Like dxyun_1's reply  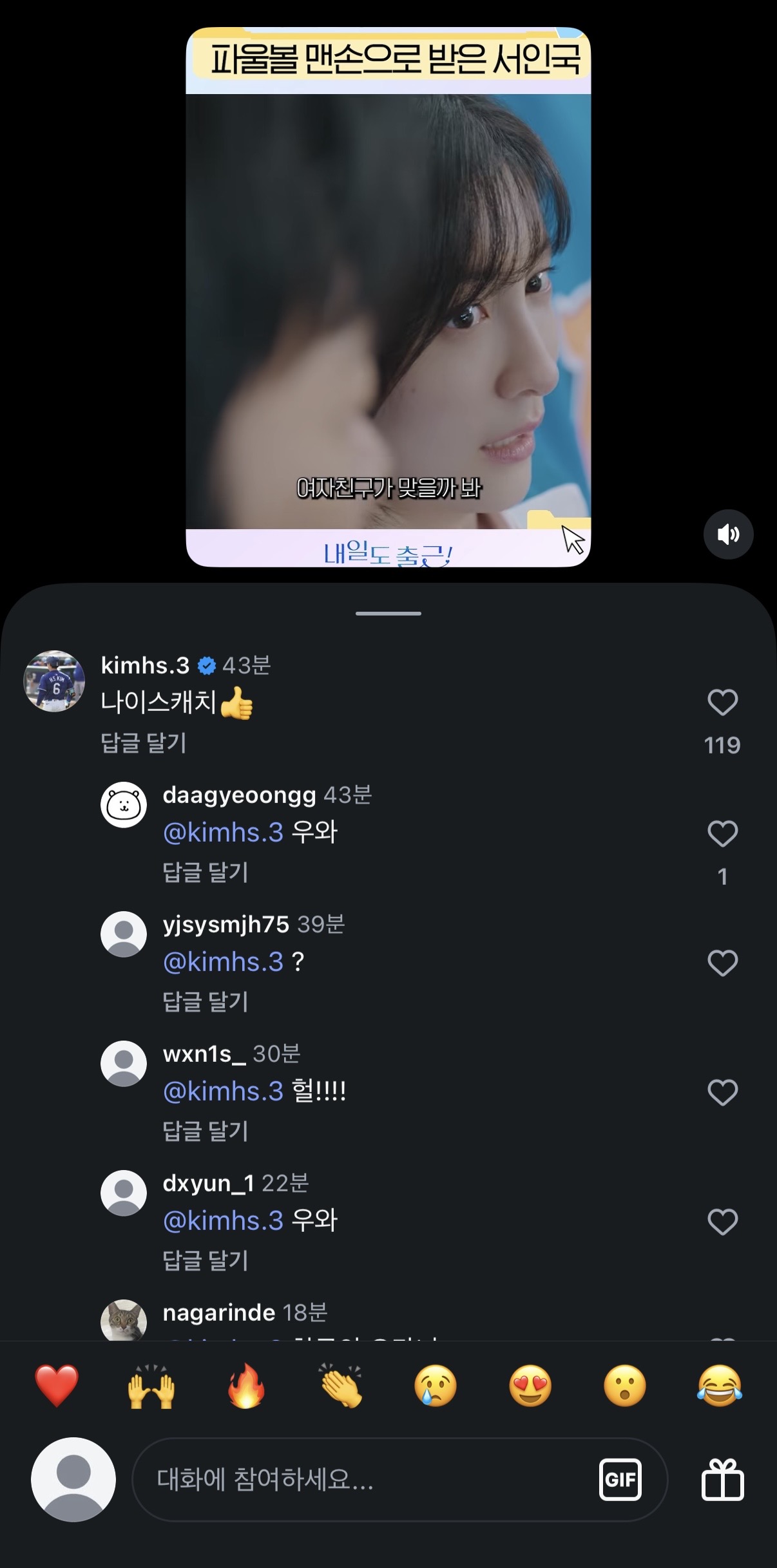tap(722, 1222)
